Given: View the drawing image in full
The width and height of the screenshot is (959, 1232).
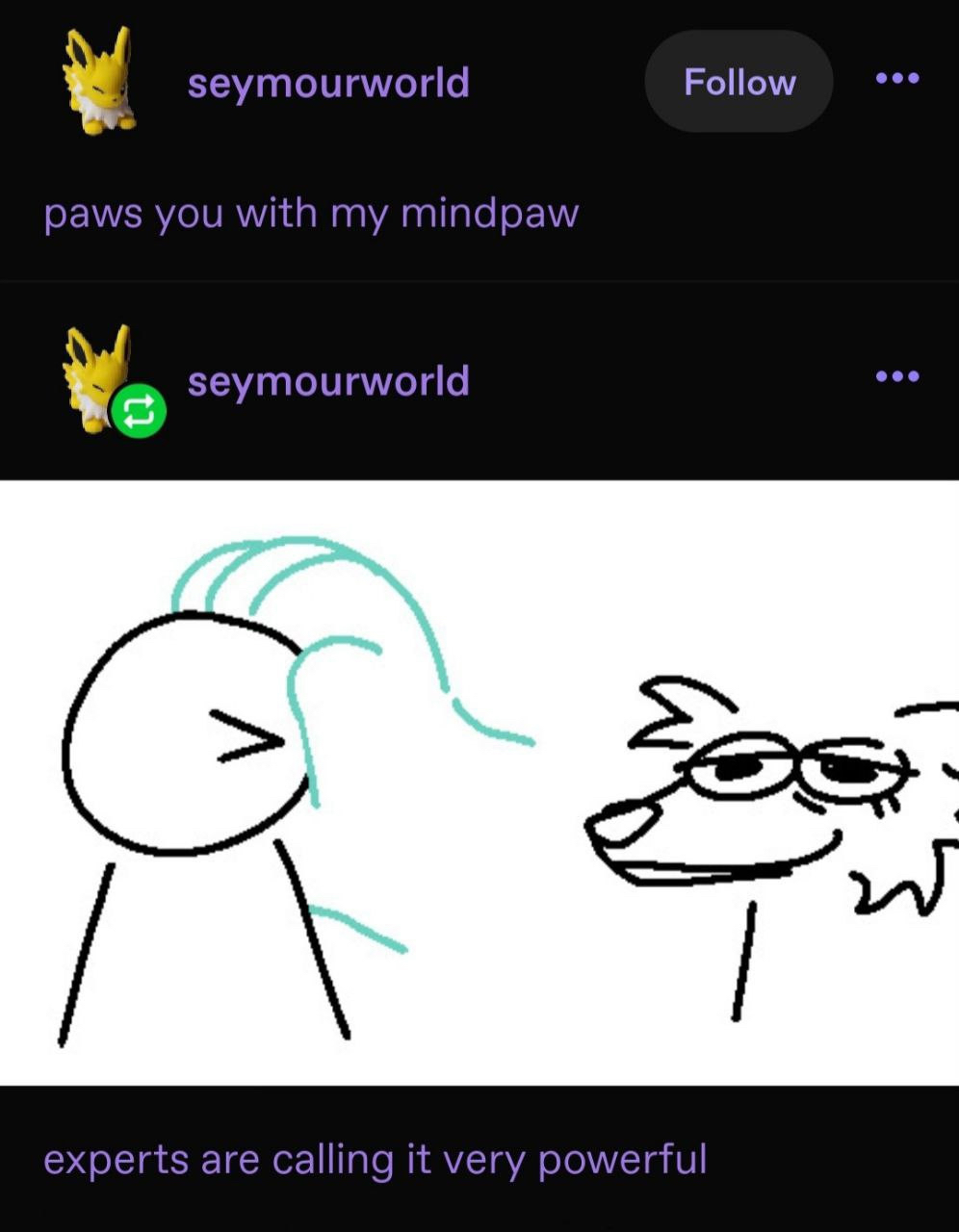Looking at the screenshot, I should pyautogui.click(x=479, y=782).
